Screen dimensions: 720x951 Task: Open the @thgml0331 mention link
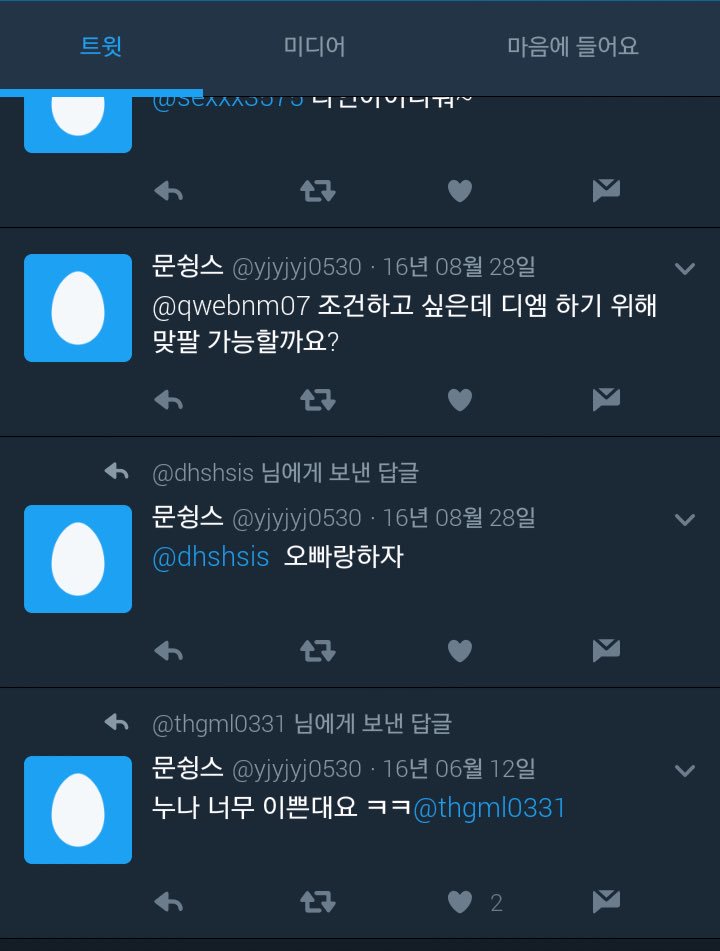[x=489, y=807]
